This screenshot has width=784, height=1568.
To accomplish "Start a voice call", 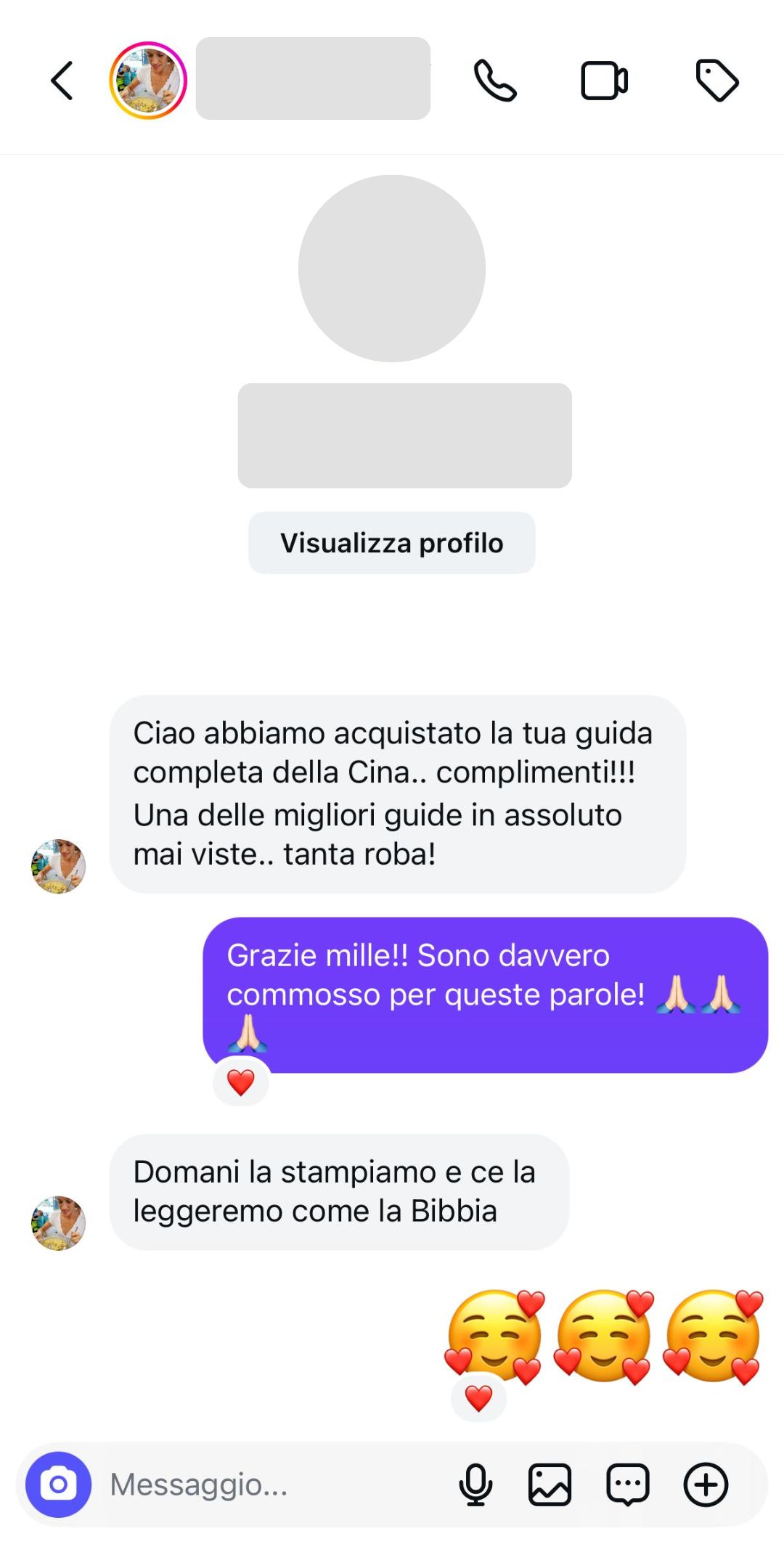I will click(x=497, y=80).
